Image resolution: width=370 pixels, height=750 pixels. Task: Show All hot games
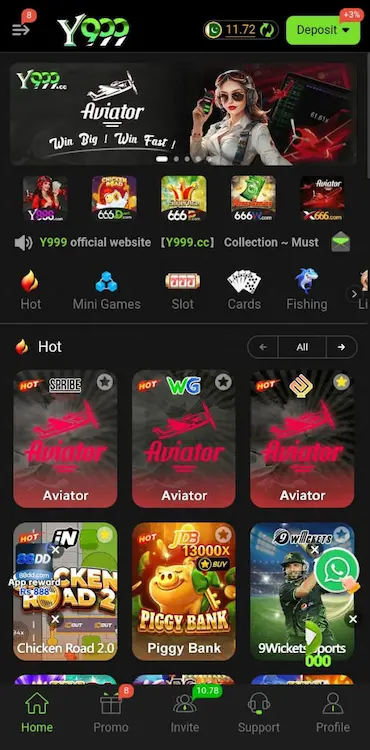302,347
